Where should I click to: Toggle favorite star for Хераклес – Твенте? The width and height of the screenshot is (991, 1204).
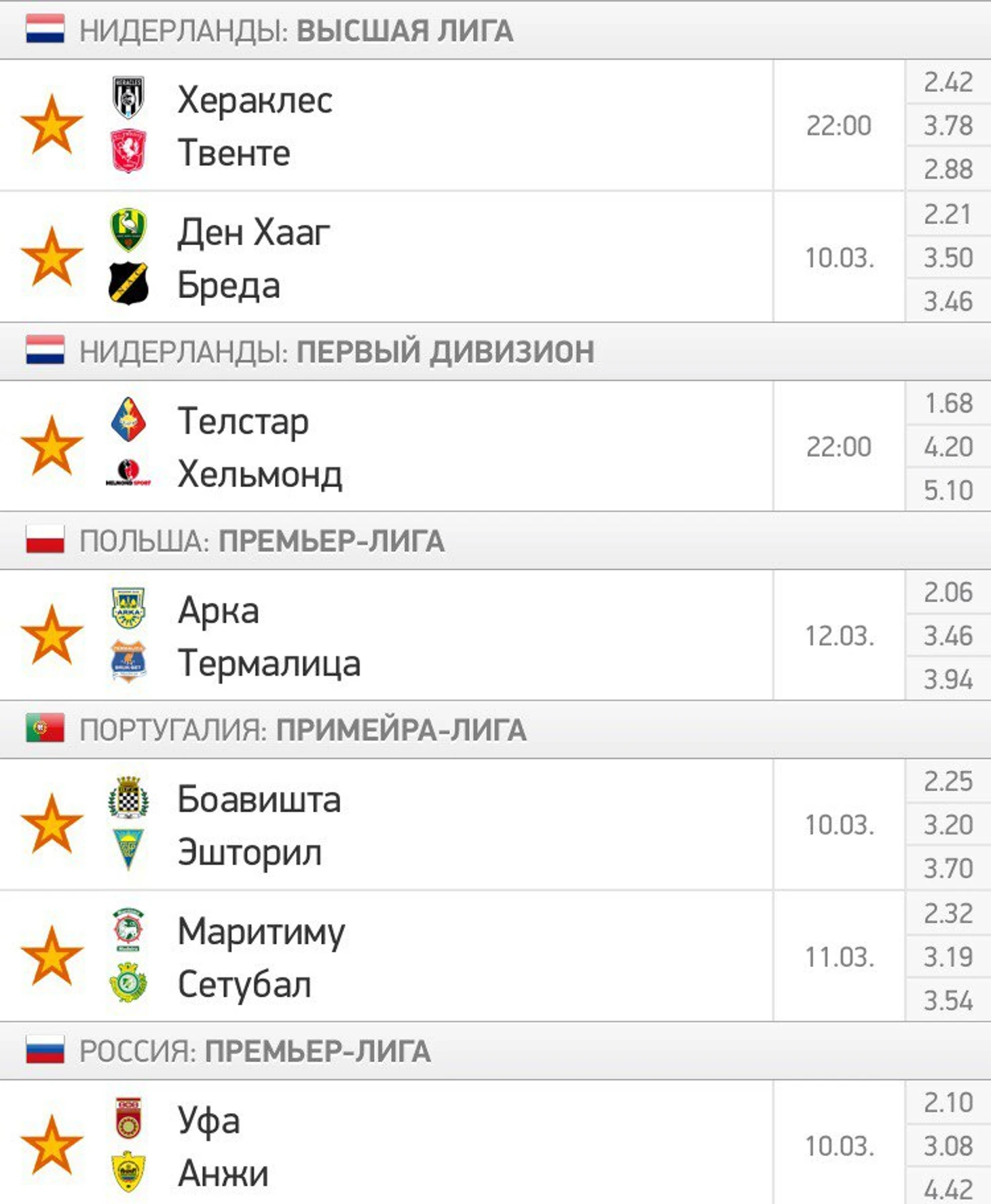click(x=52, y=125)
